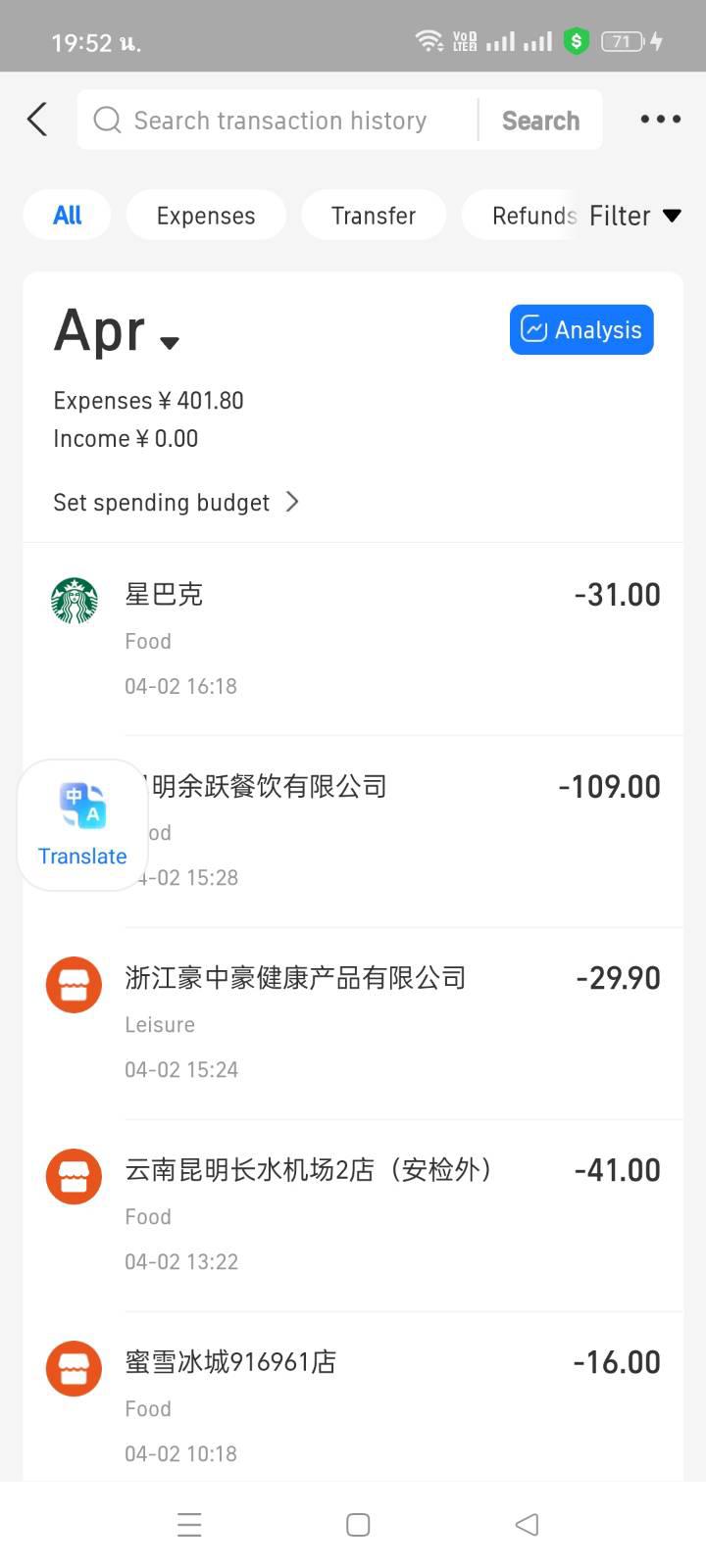Open the three-dot overflow menu
Screen dimensions: 706x1568
click(x=660, y=120)
